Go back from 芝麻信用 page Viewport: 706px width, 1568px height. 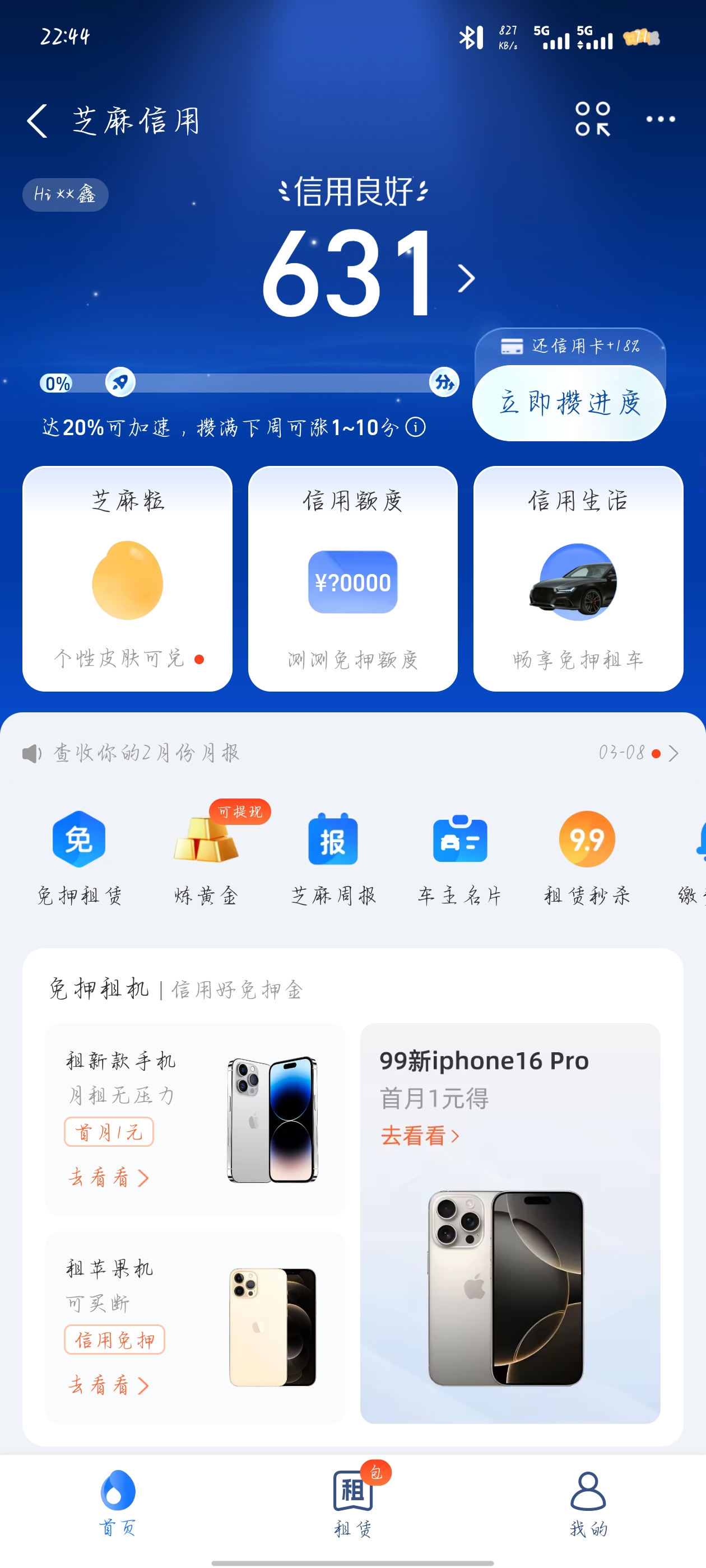[38, 120]
